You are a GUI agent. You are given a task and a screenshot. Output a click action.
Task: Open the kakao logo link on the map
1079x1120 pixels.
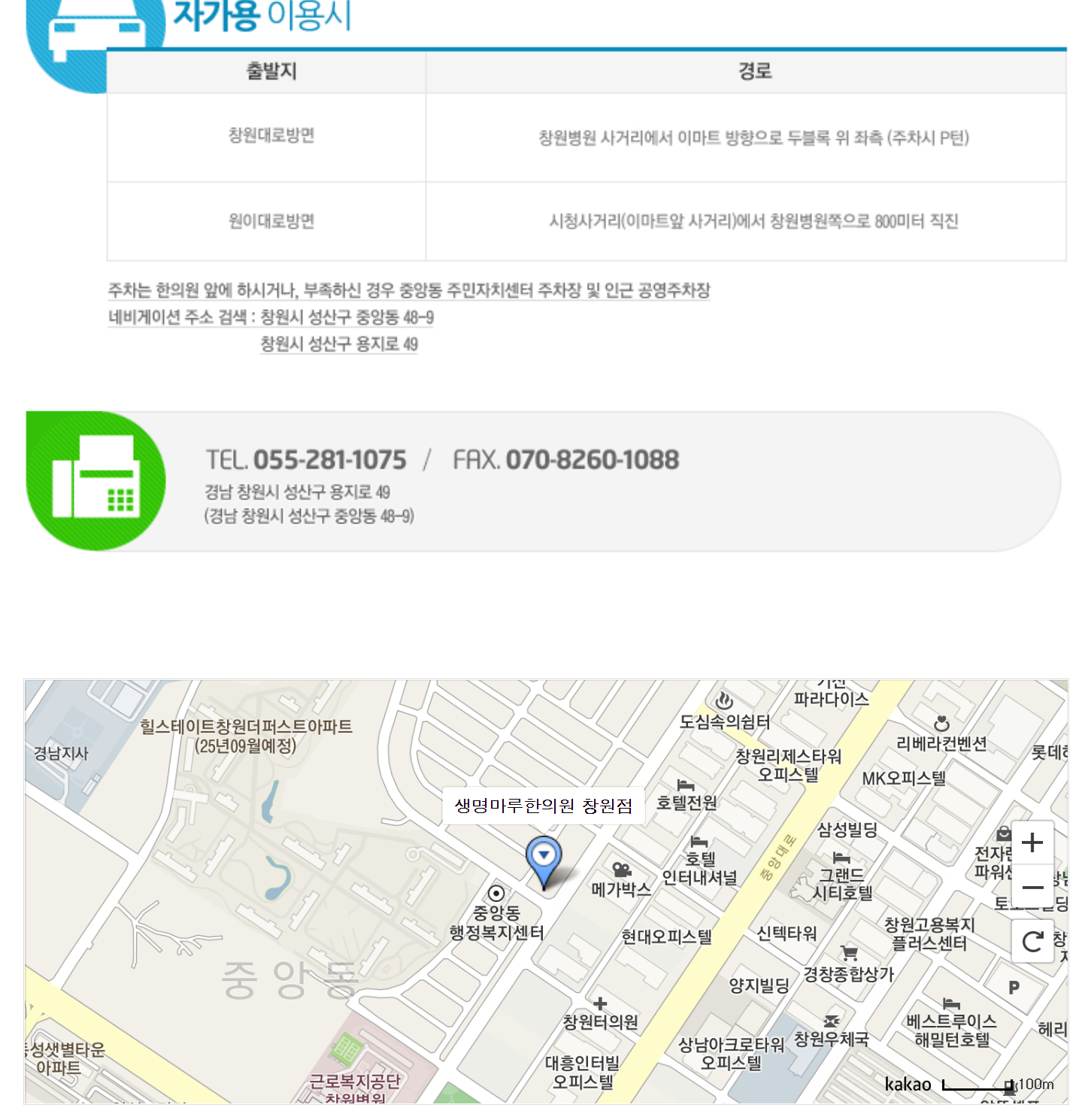907,1084
